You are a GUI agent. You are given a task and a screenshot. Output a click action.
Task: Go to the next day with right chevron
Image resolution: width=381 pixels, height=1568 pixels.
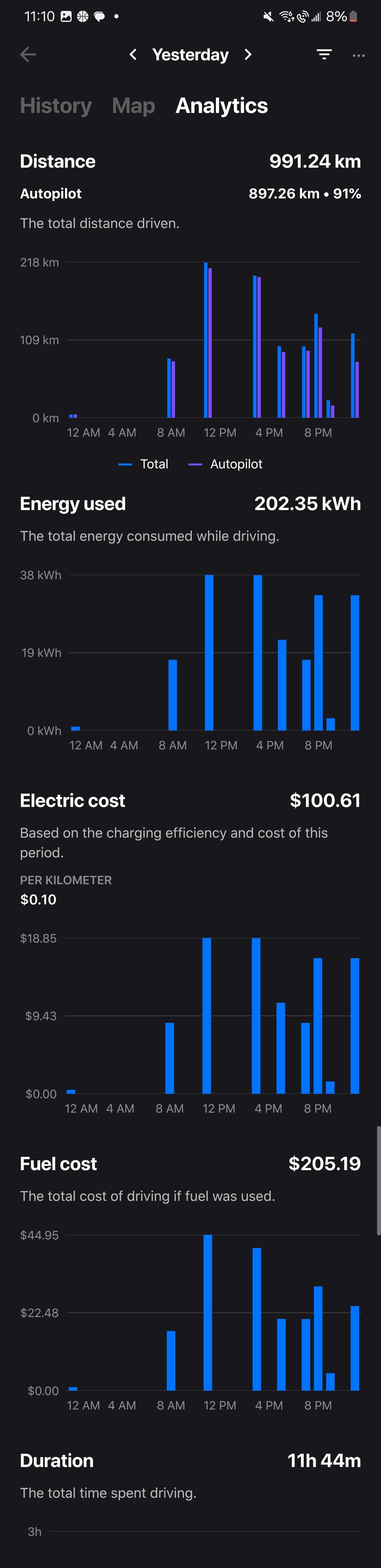click(248, 55)
